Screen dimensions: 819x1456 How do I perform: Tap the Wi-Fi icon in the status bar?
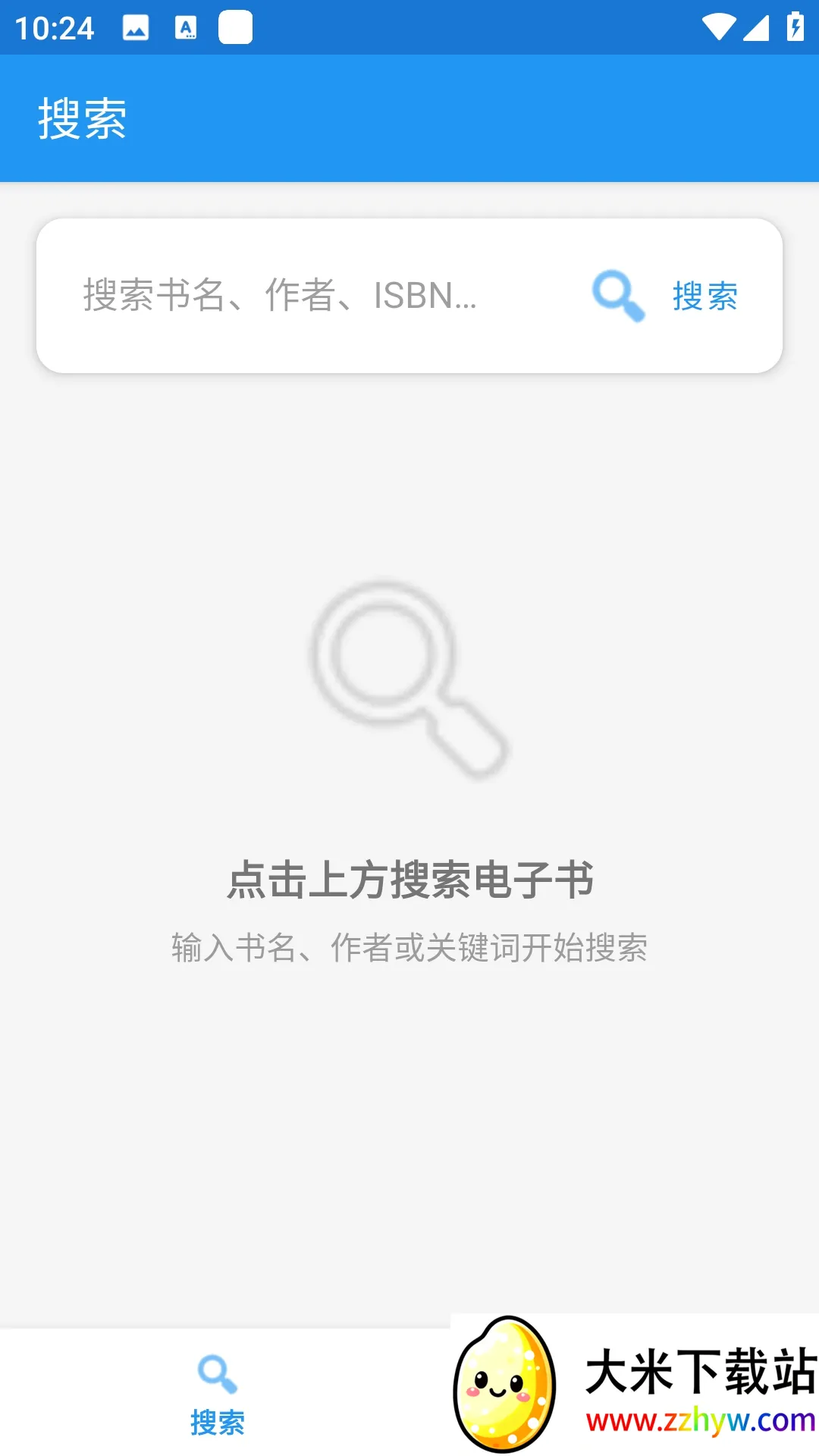(719, 28)
